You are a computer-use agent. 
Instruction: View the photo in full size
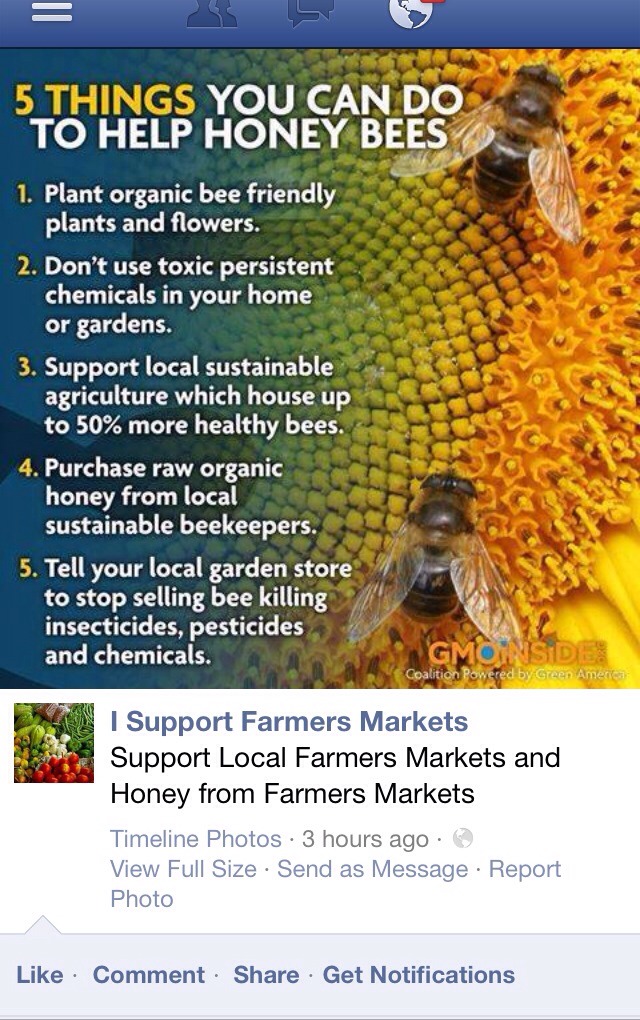183,869
